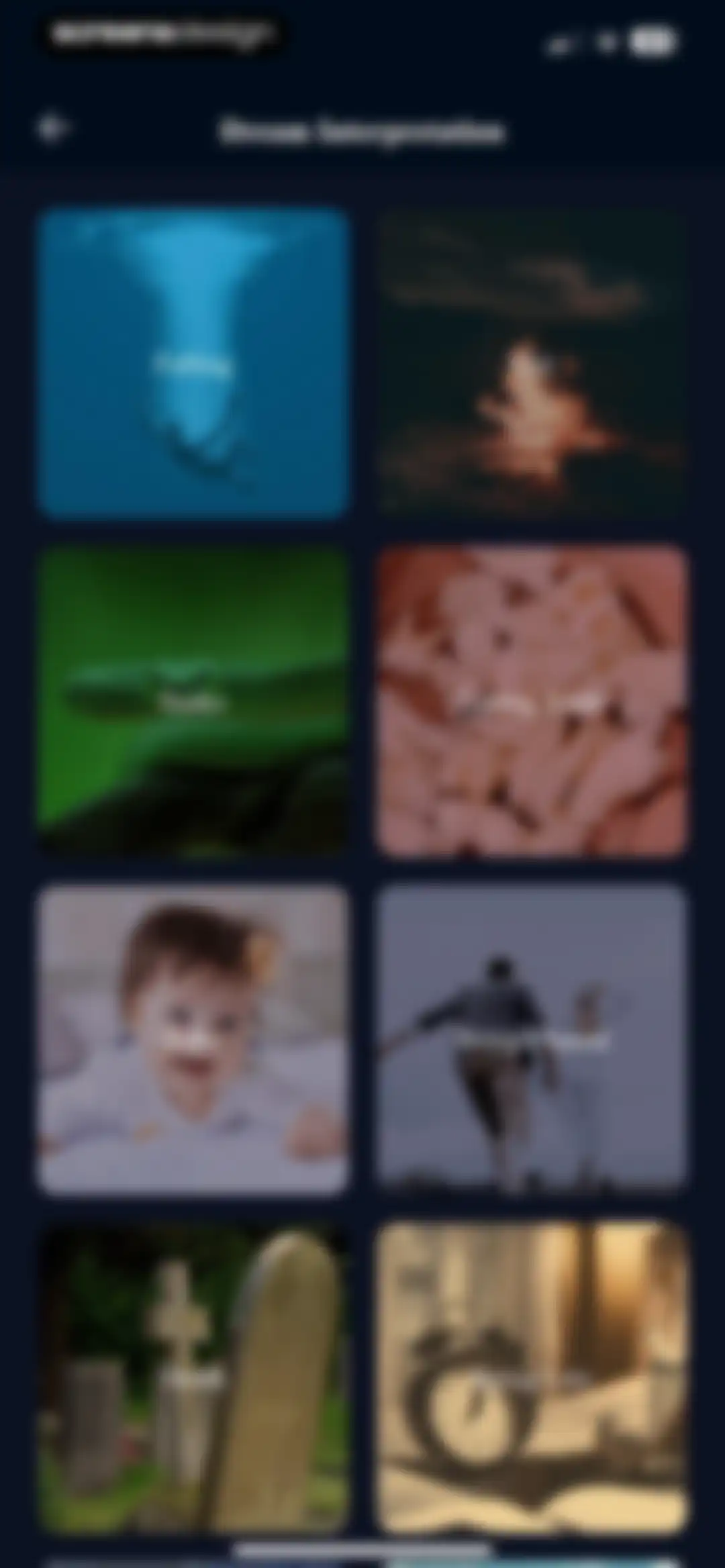Viewport: 725px width, 1568px height.
Task: Open the running person tile
Action: (x=532, y=1039)
